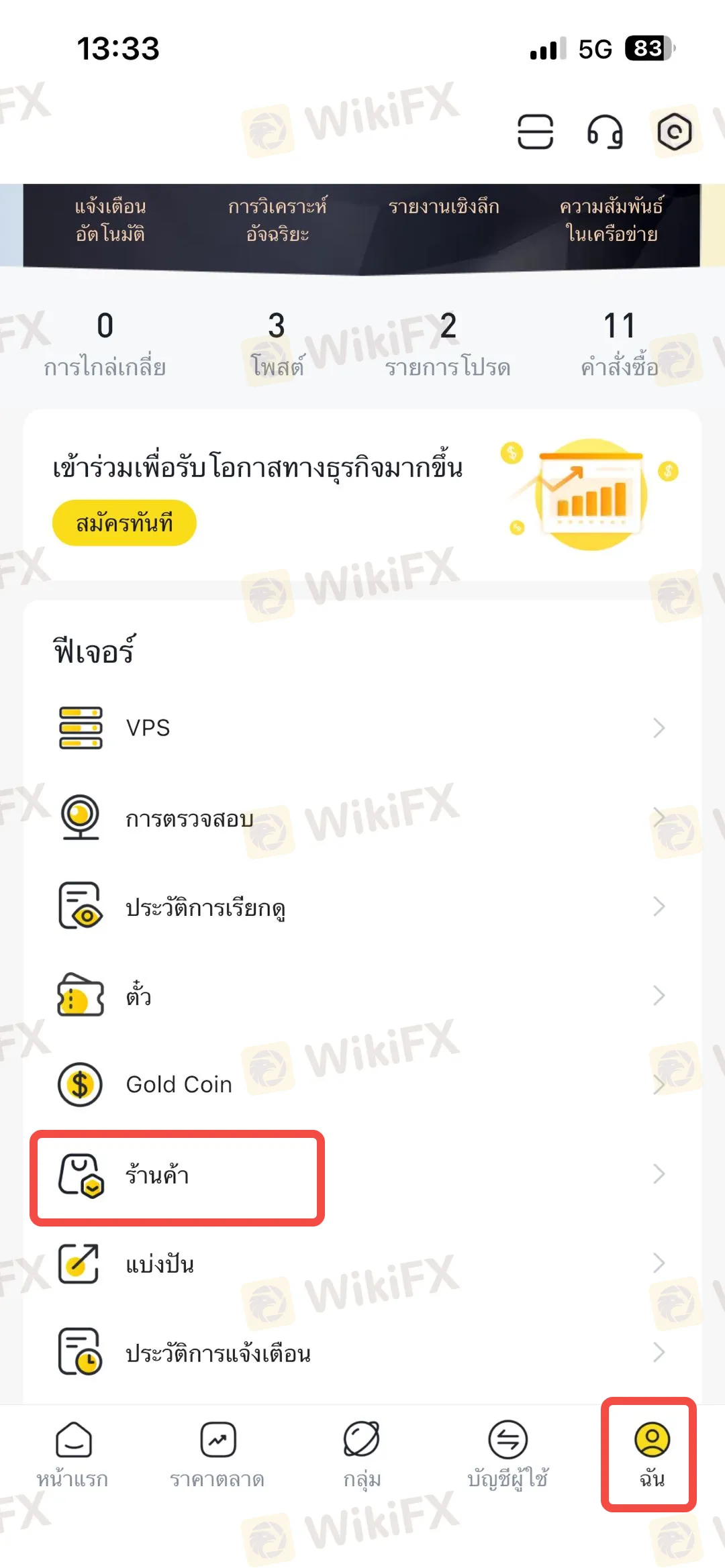Open ร้านค้า

click(x=362, y=1175)
